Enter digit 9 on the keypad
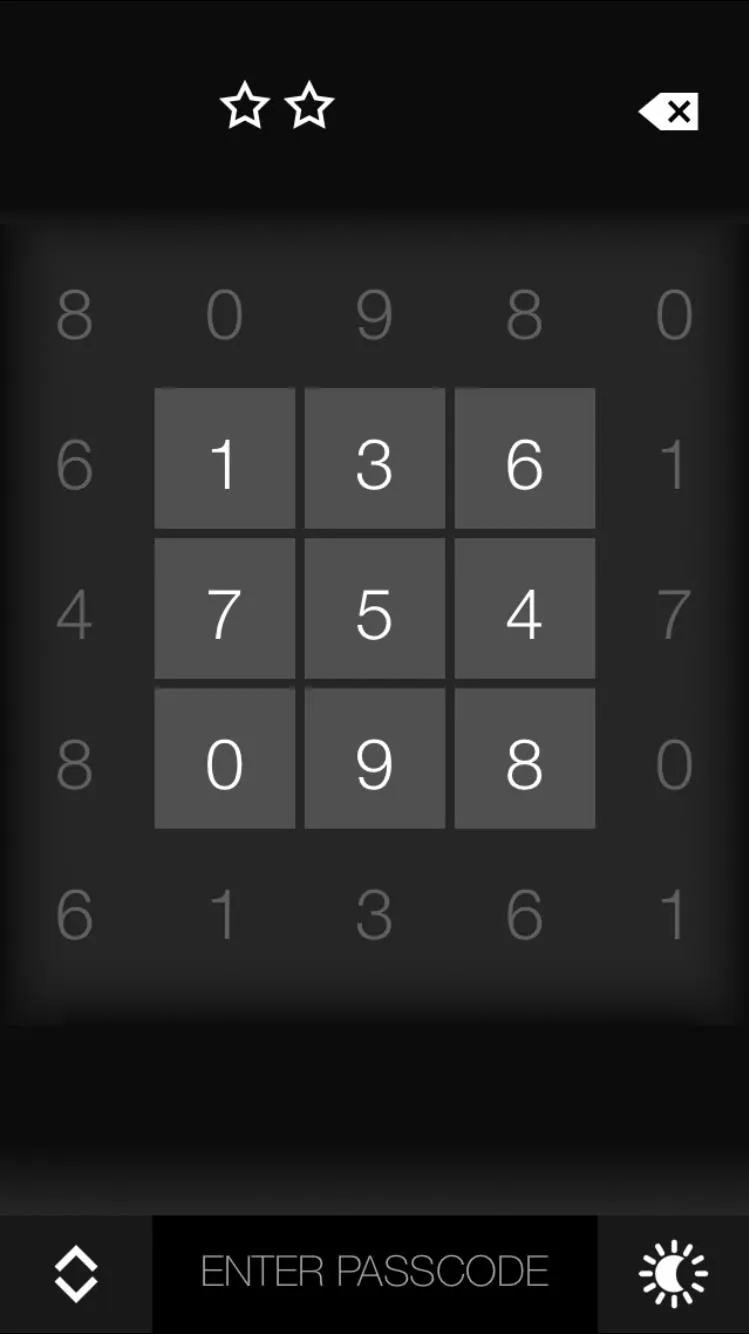Viewport: 749px width, 1334px height. (375, 758)
